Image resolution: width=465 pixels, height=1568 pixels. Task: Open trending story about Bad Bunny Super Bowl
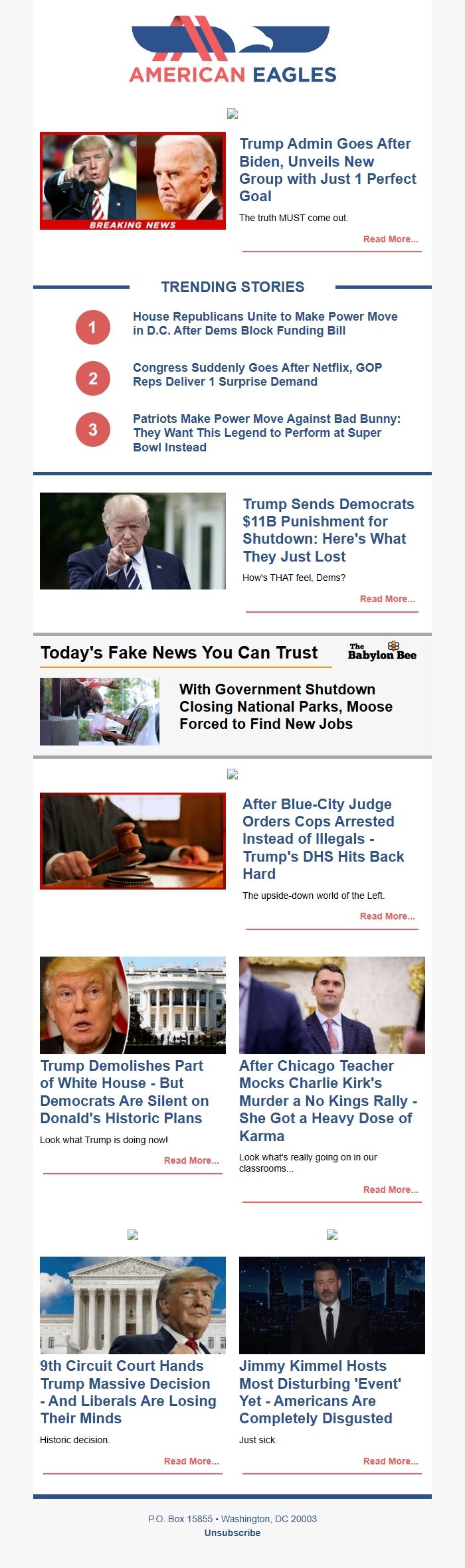(x=266, y=433)
